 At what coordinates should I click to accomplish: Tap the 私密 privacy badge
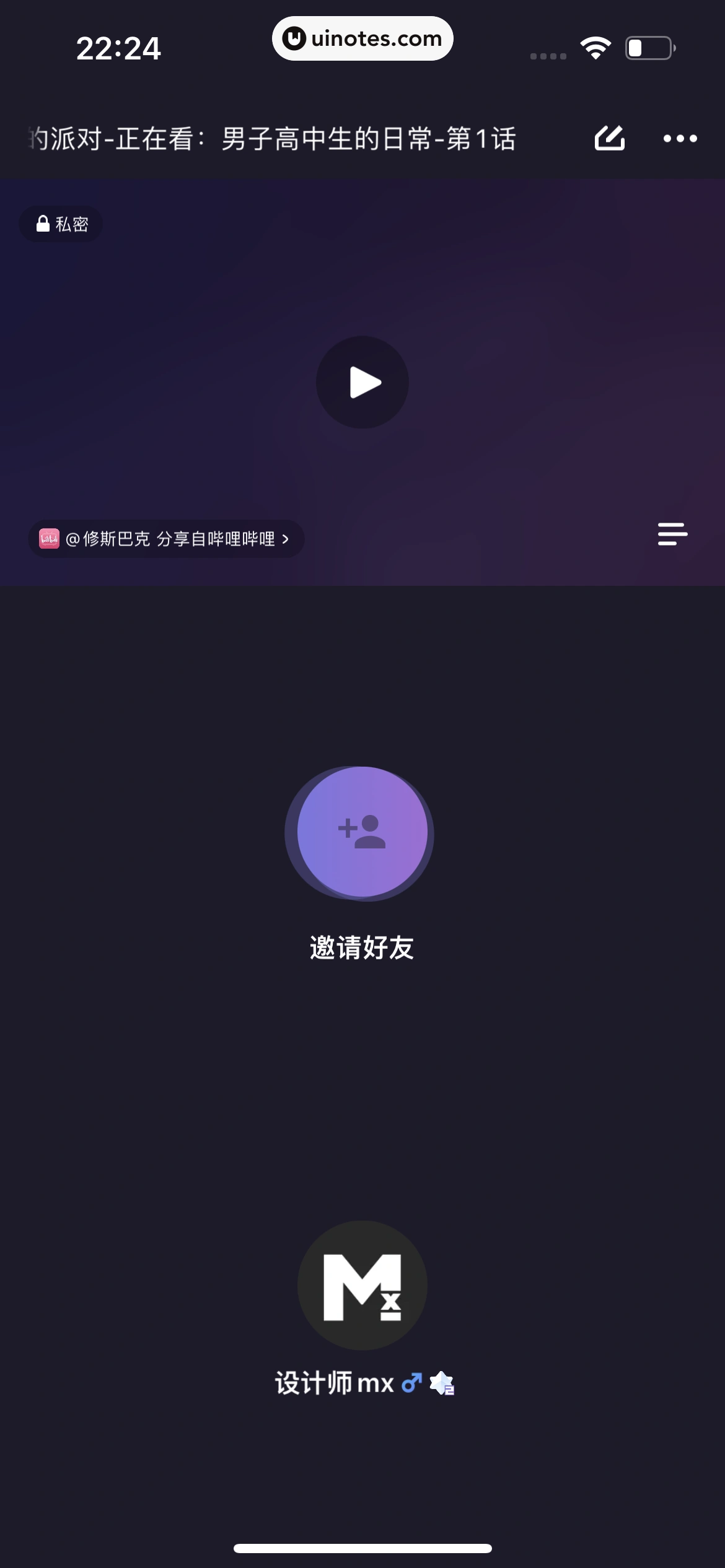click(x=61, y=224)
